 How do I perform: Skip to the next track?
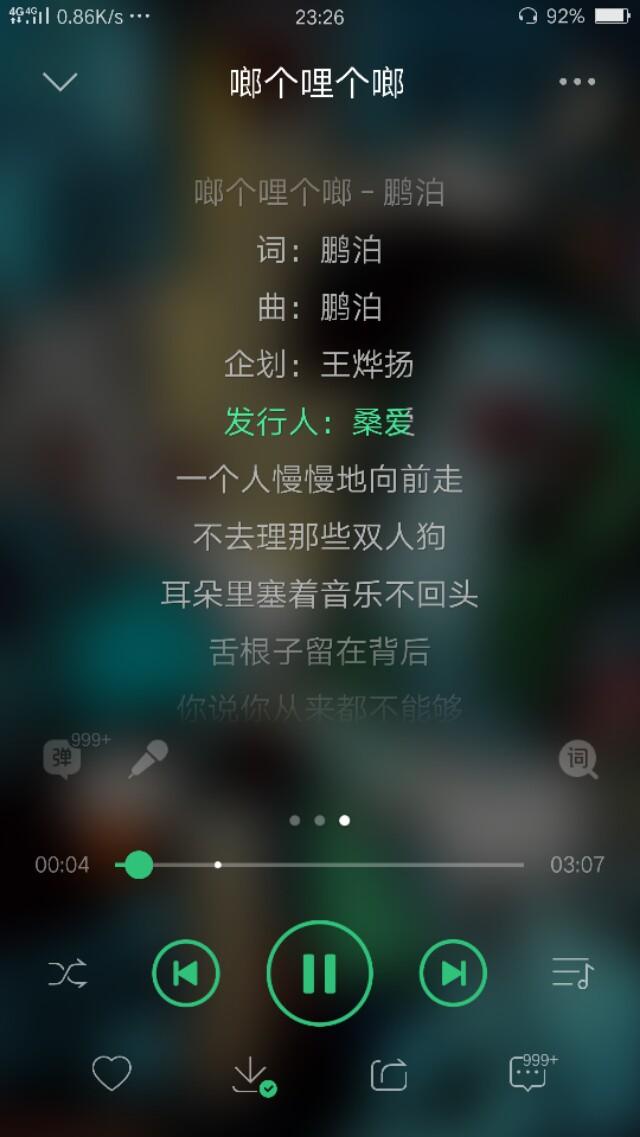pos(453,973)
